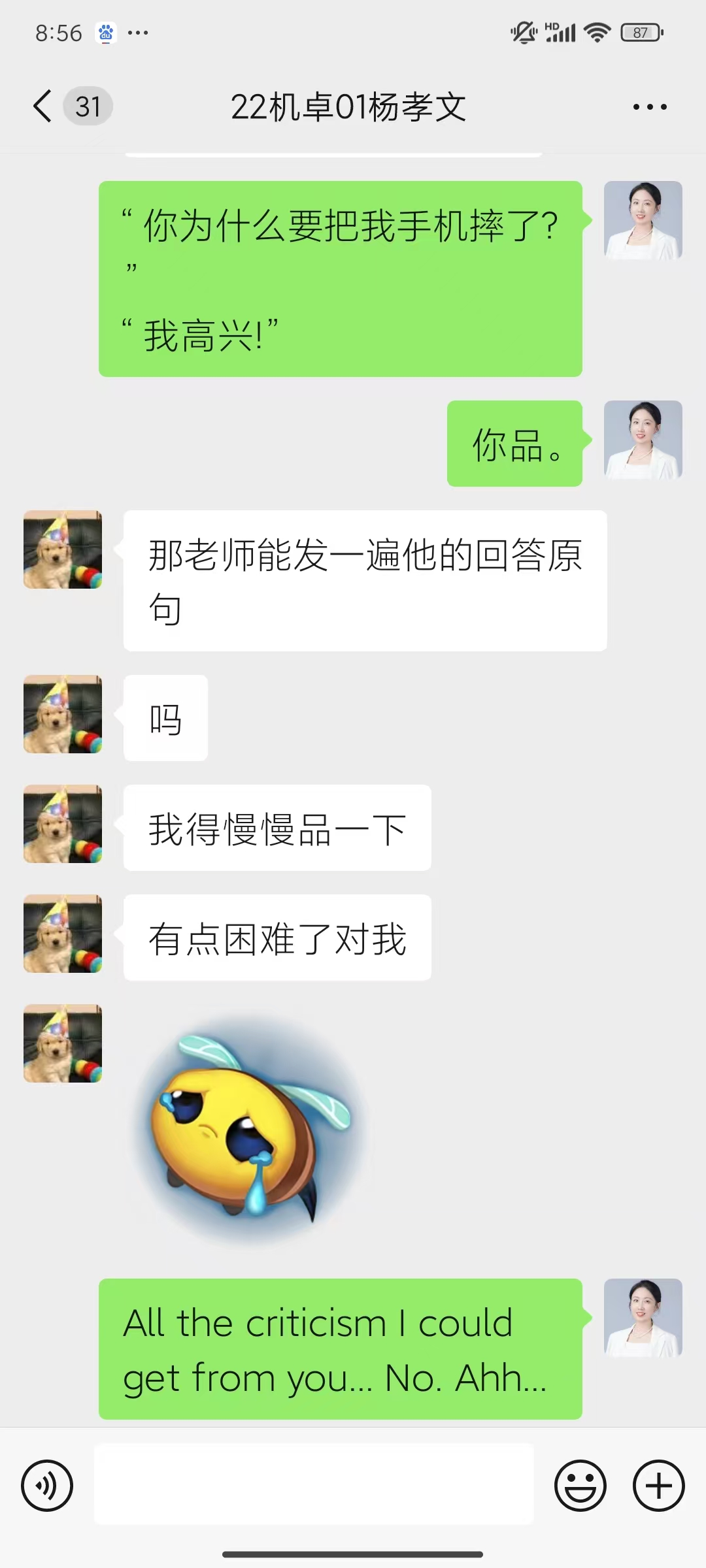
Task: Open the puppy avatar beside '吗'
Action: coord(63,714)
